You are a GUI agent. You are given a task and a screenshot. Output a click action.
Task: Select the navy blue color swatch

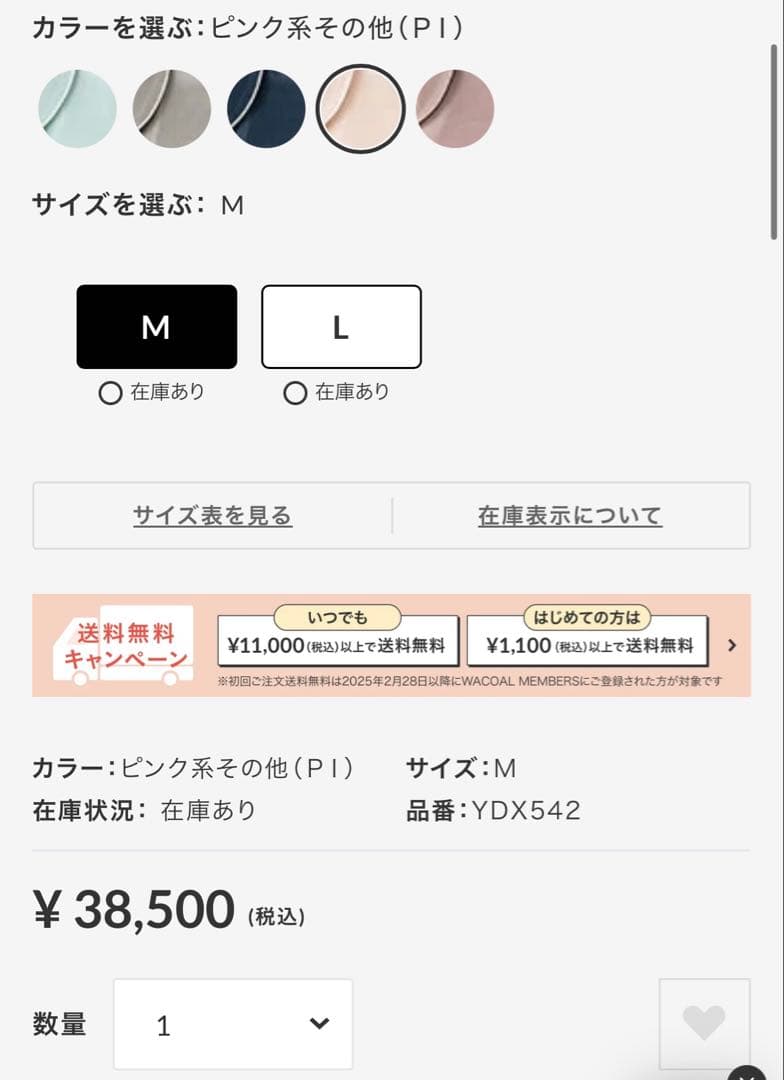click(x=266, y=108)
